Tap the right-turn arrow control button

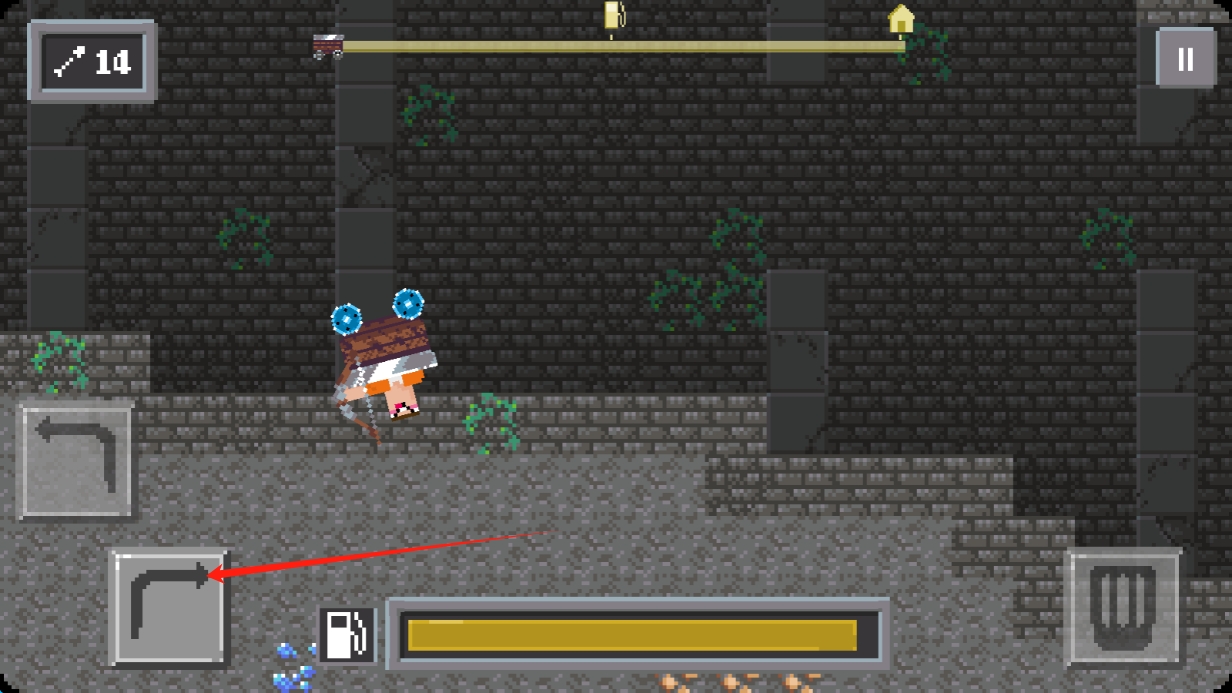tap(168, 607)
